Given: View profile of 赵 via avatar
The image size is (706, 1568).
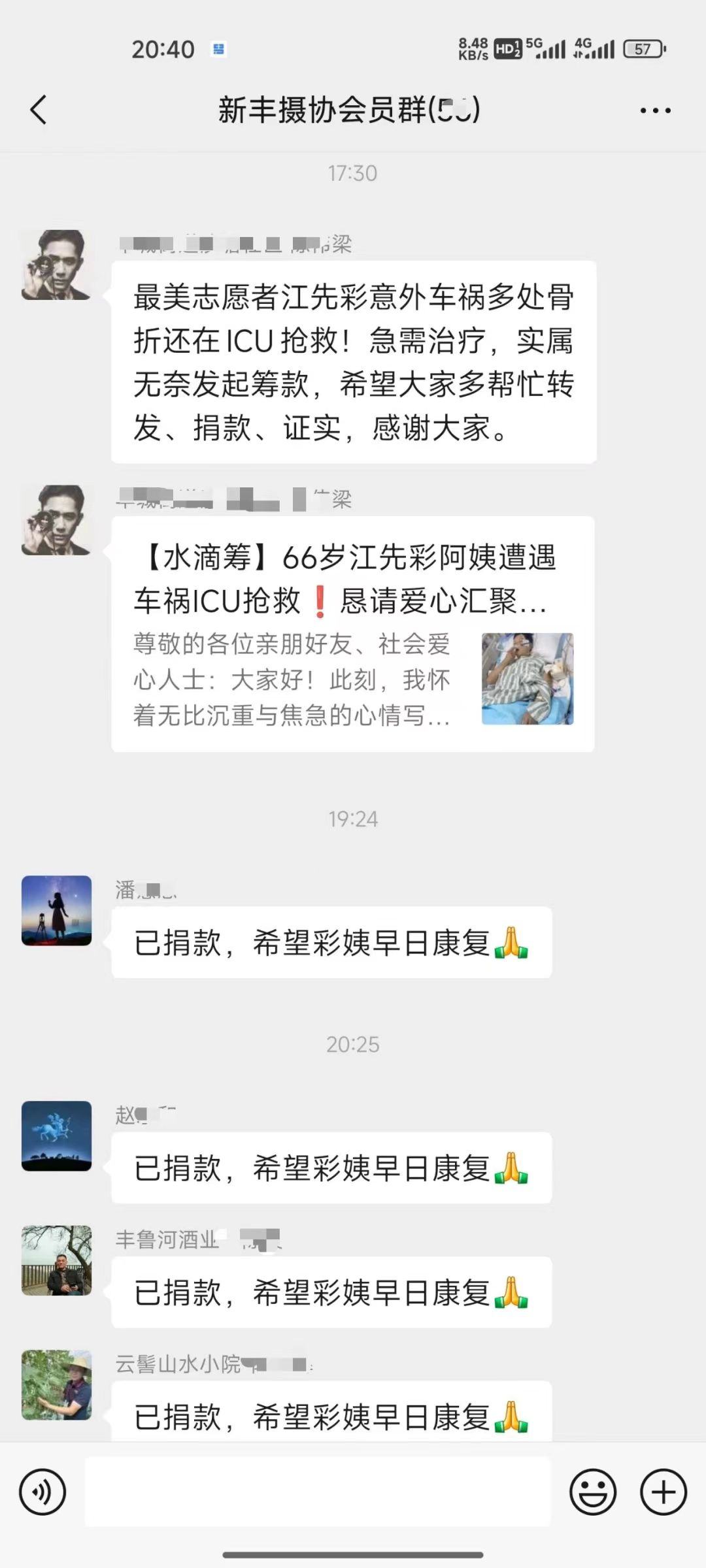Looking at the screenshot, I should pos(57,1136).
